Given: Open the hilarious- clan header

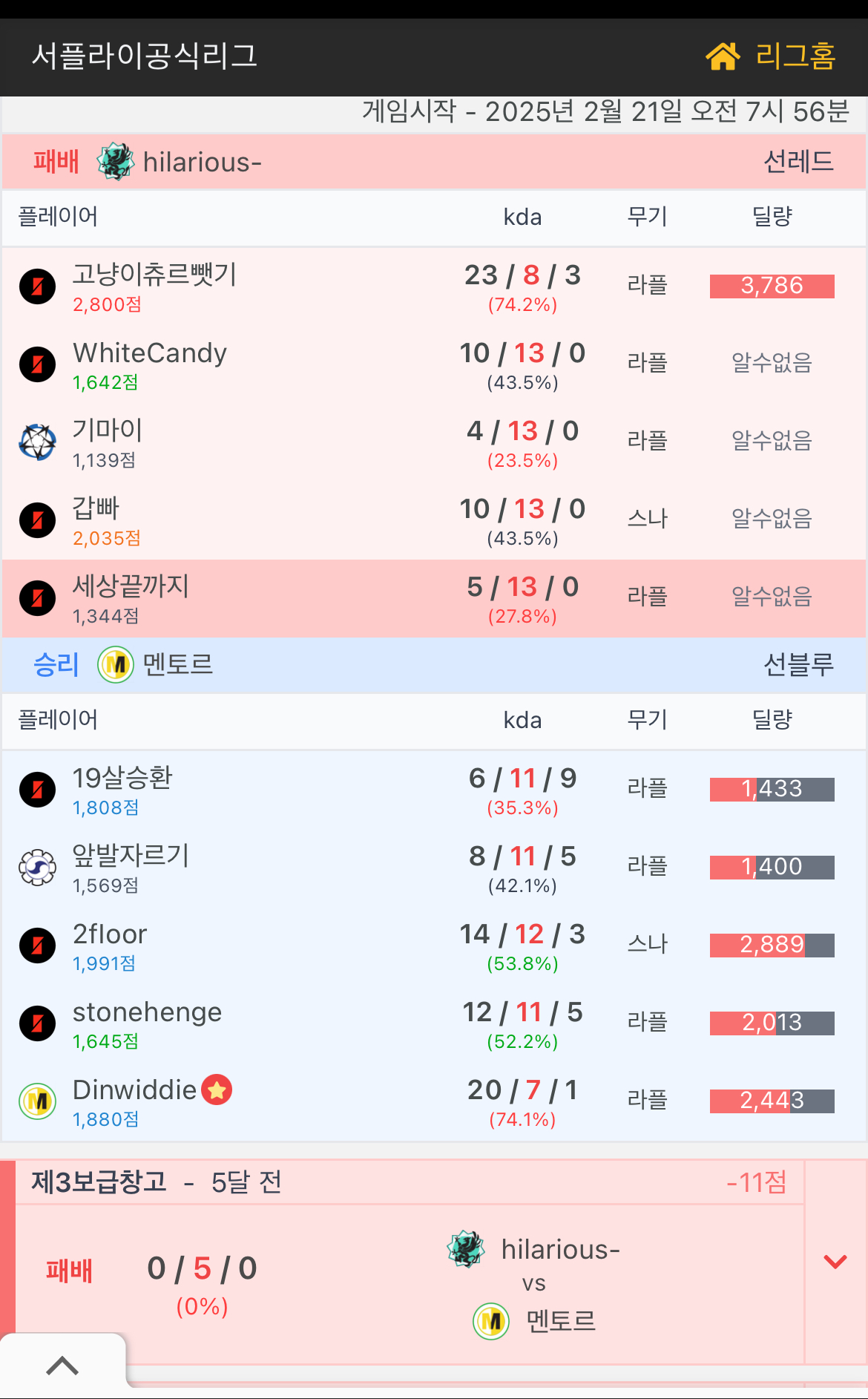Looking at the screenshot, I should coord(202,162).
